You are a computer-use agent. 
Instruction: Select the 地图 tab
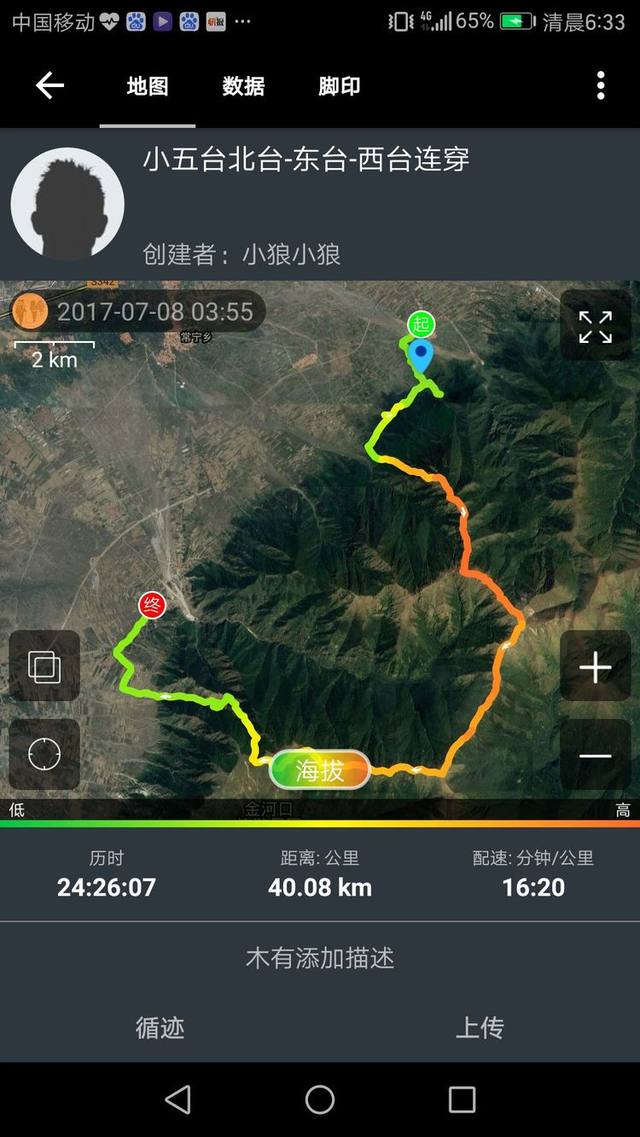pyautogui.click(x=147, y=86)
